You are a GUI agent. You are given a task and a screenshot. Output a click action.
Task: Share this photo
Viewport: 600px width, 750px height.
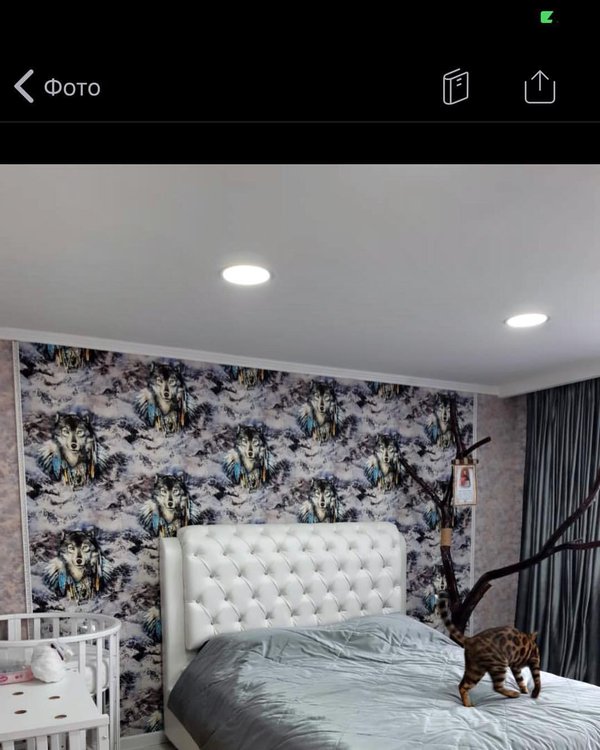[x=539, y=87]
